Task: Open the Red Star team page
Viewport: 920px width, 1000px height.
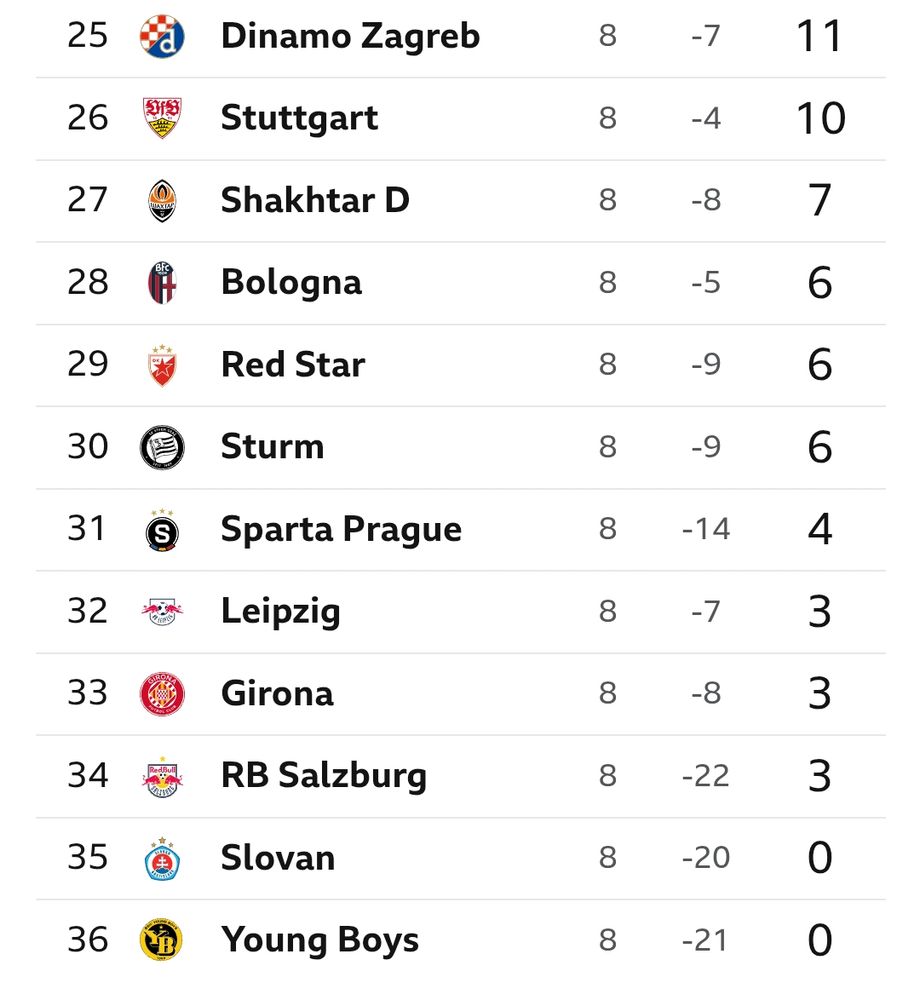Action: pos(293,364)
